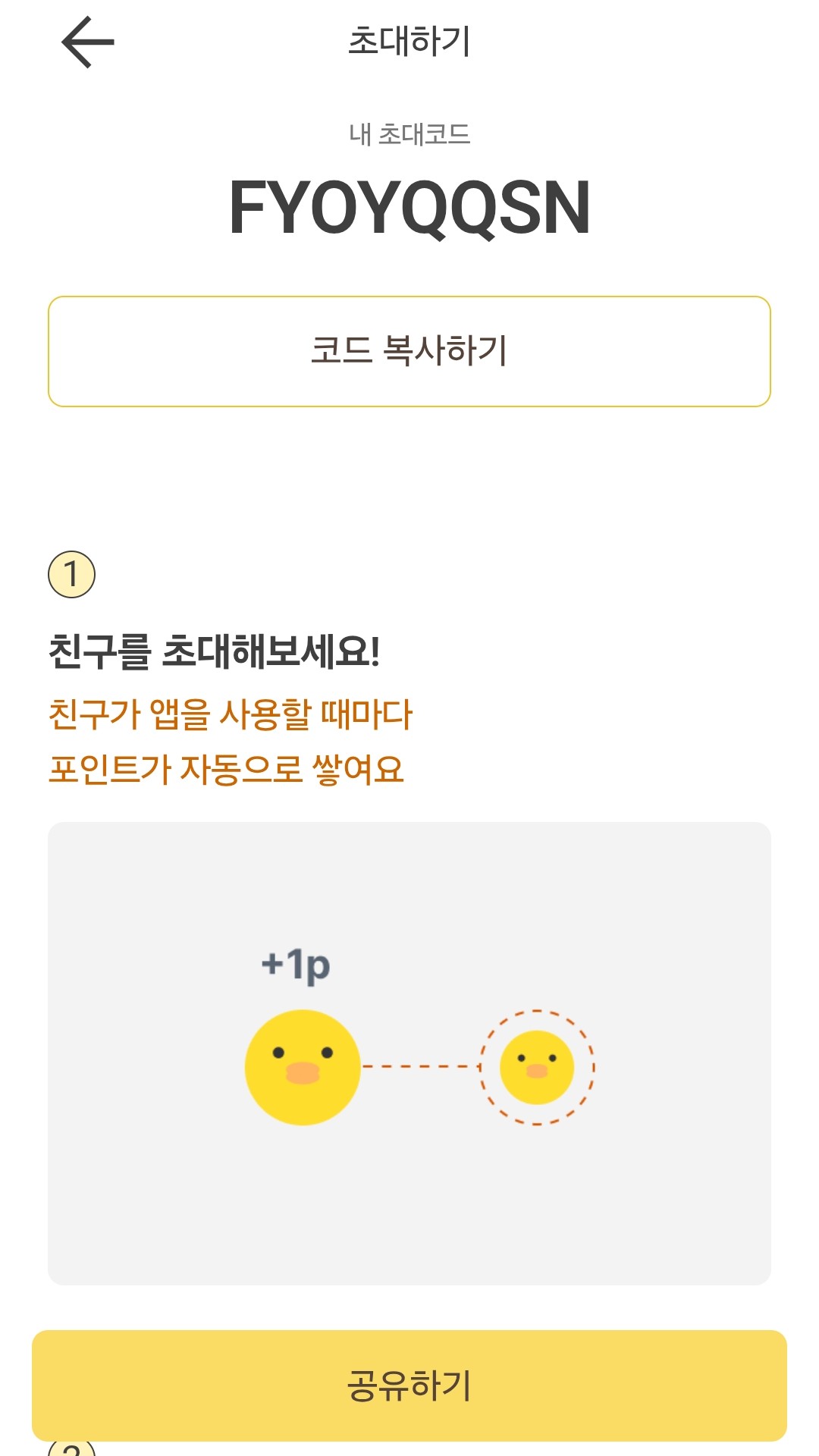Tap the 초대하기 screen title
This screenshot has width=819, height=1456.
[409, 40]
